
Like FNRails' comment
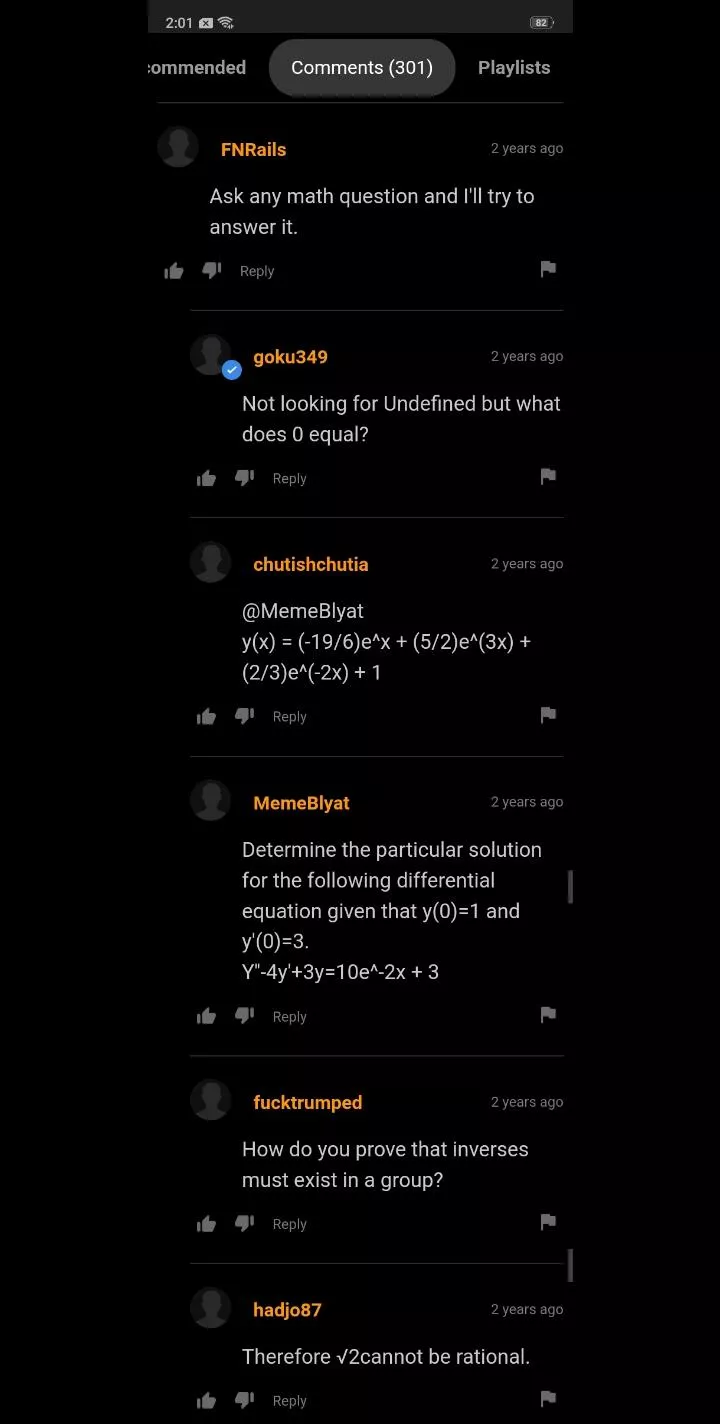(x=174, y=271)
